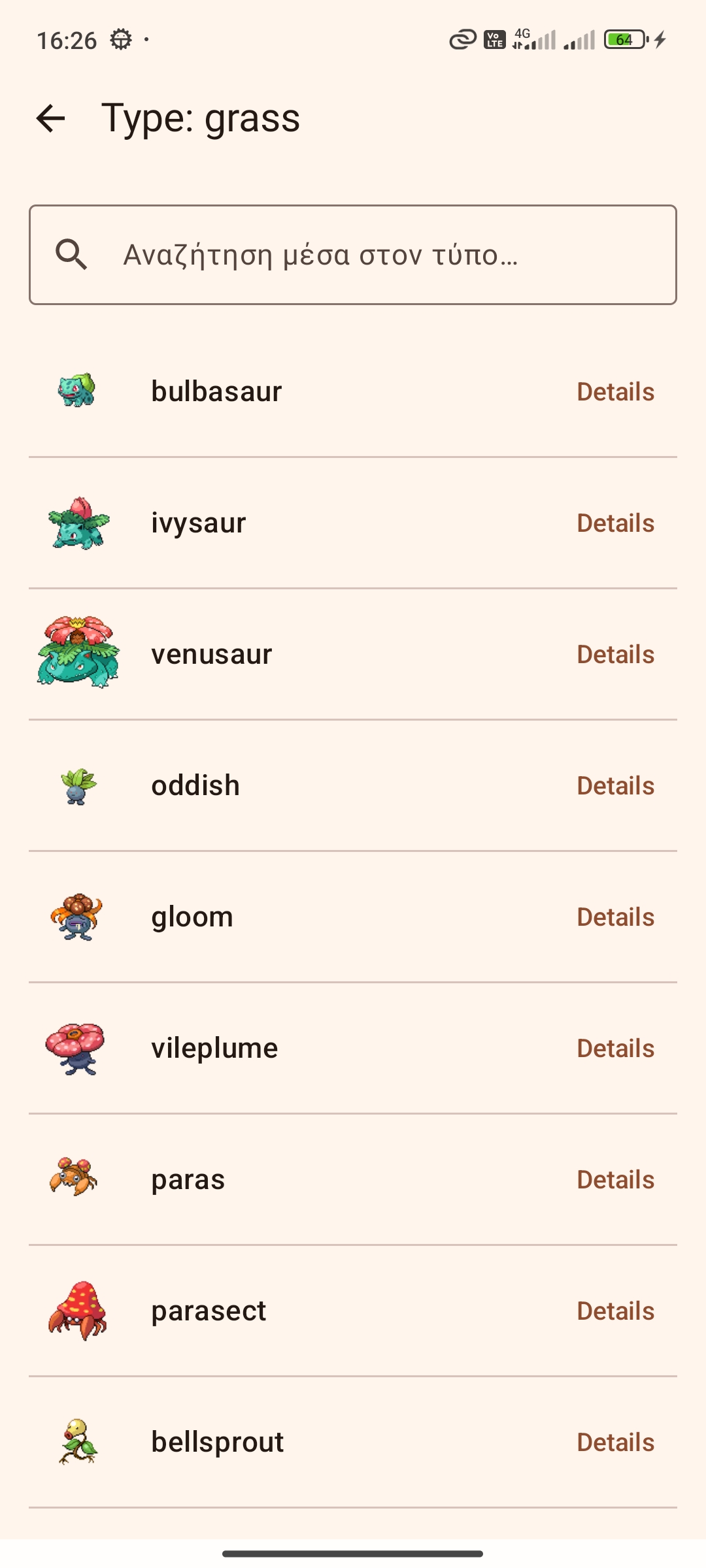
Task: Select the parasect mushroom-crab sprite
Action: pyautogui.click(x=75, y=1310)
